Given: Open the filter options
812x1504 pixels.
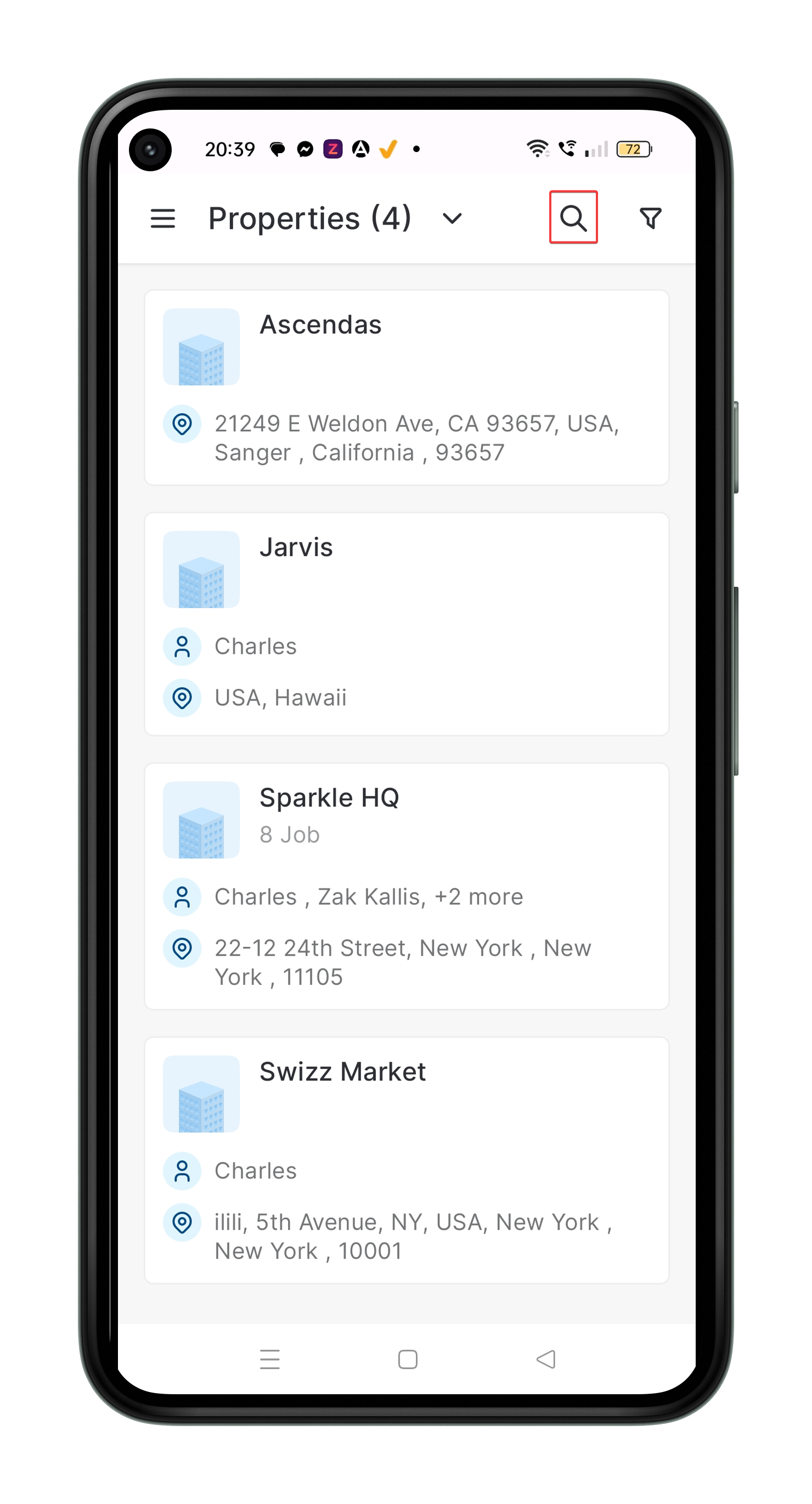Looking at the screenshot, I should click(x=650, y=218).
